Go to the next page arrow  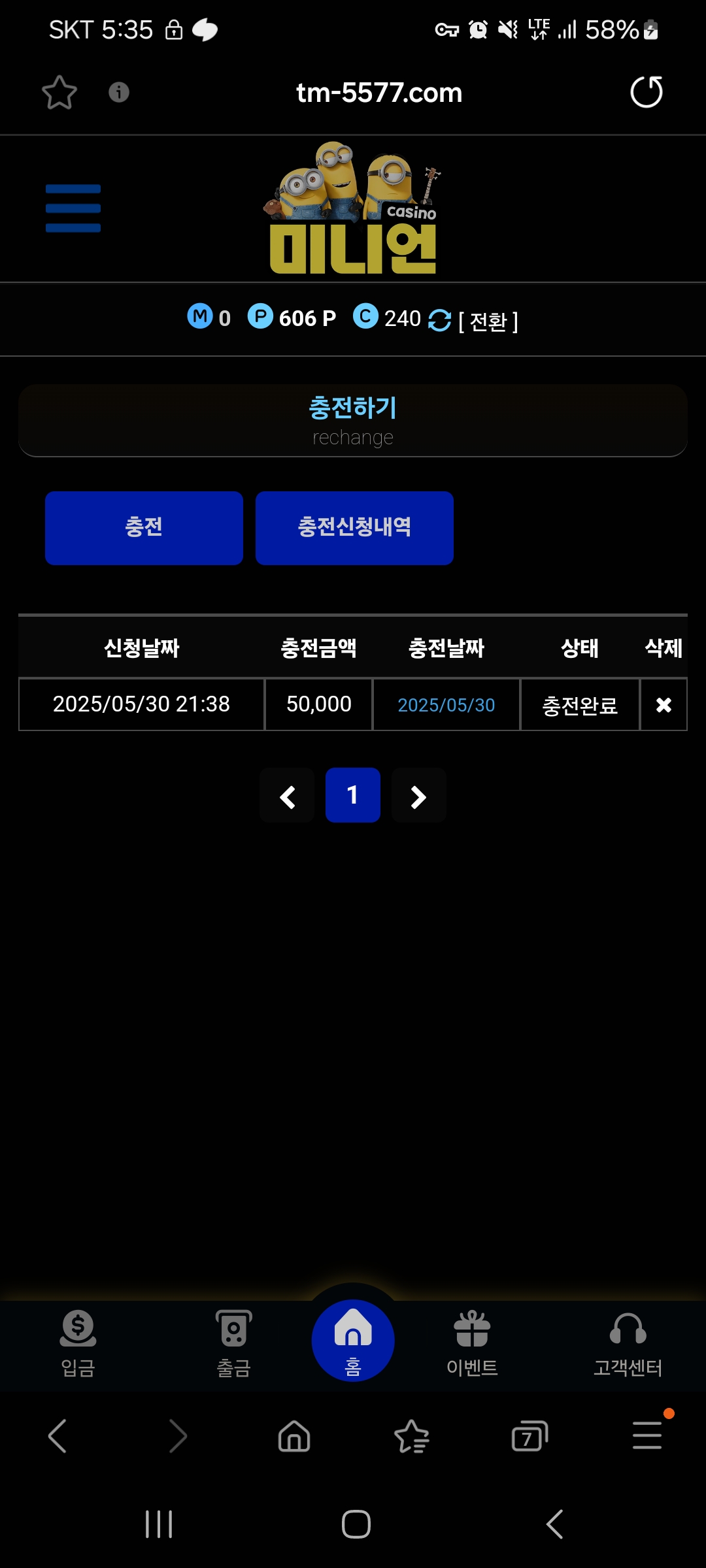418,796
